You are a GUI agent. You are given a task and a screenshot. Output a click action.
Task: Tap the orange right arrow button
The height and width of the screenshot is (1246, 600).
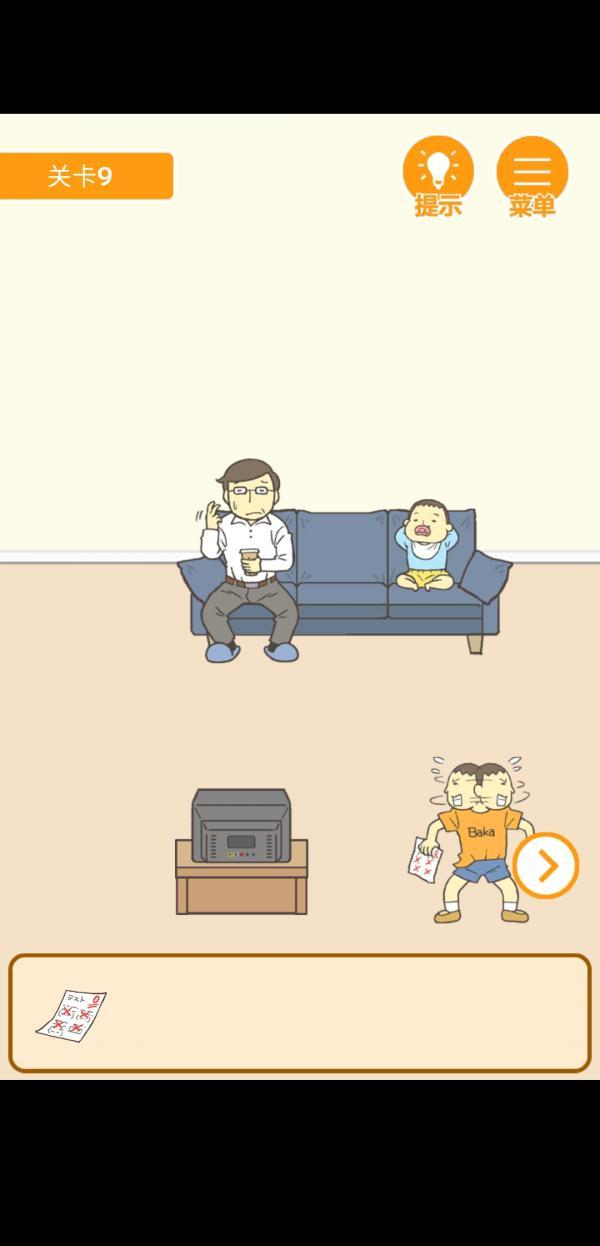[x=546, y=866]
